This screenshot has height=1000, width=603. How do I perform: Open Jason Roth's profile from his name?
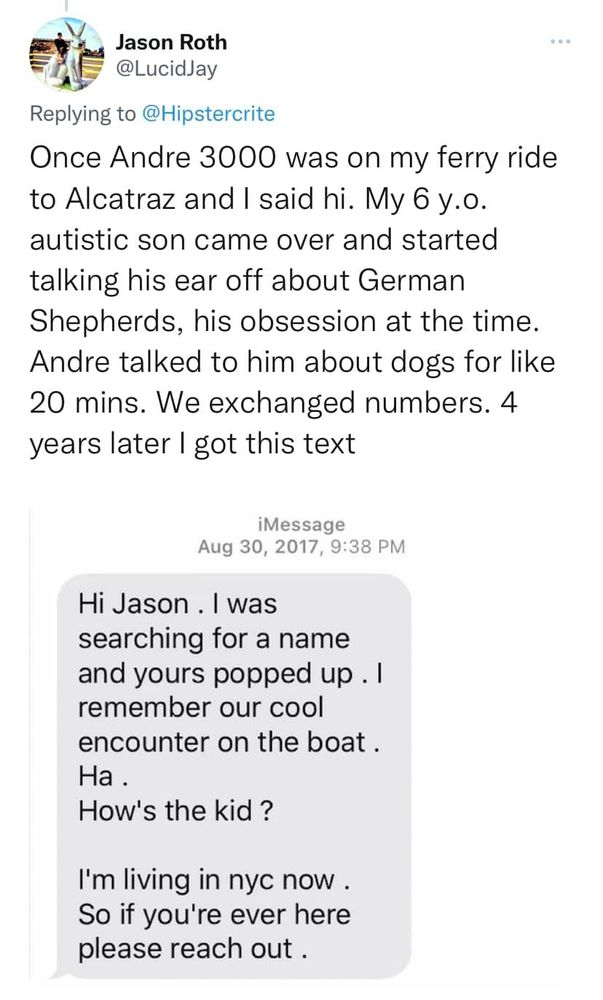tap(171, 42)
